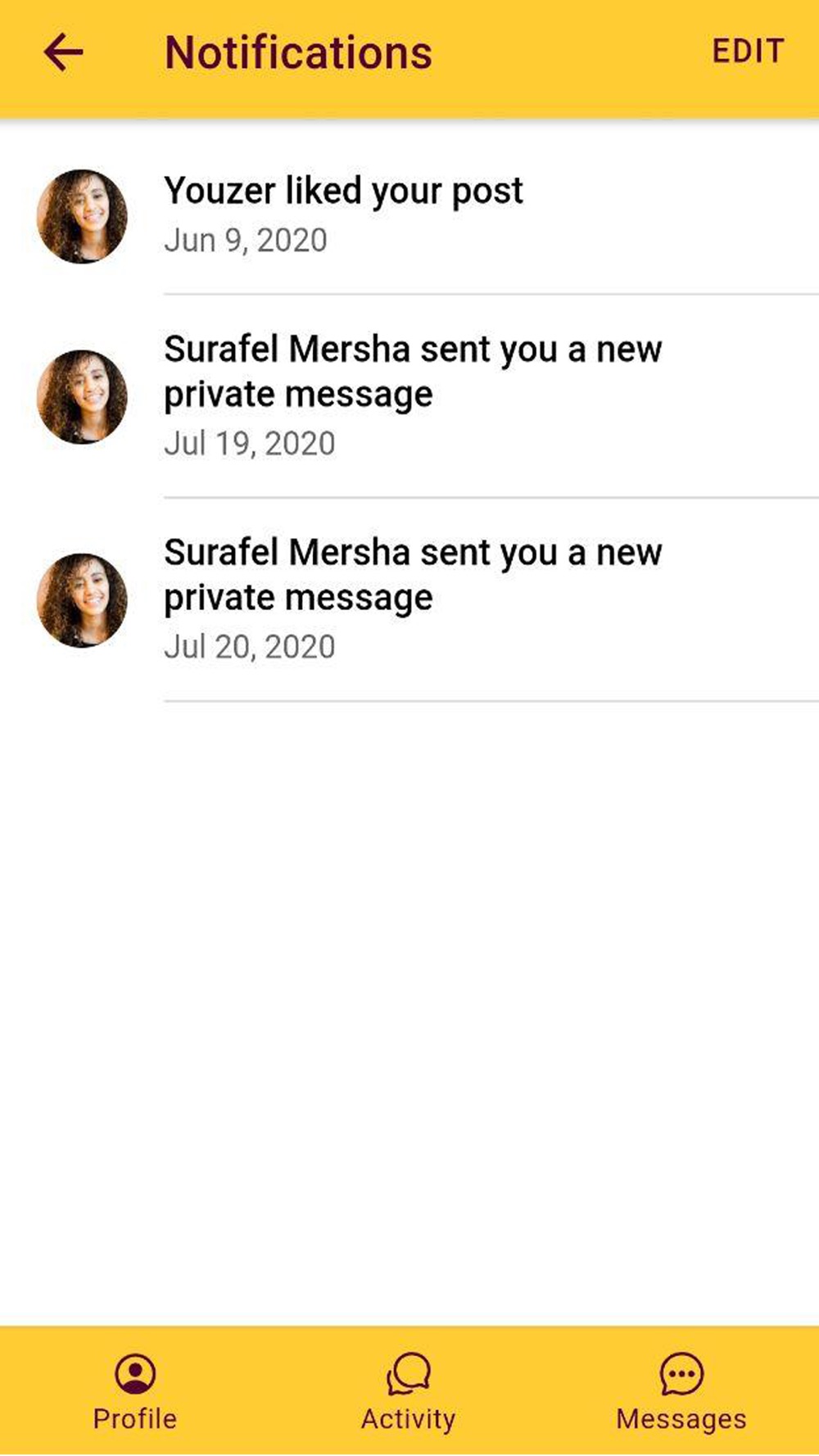
Task: Open the Youzer liked your post notification
Action: (409, 215)
